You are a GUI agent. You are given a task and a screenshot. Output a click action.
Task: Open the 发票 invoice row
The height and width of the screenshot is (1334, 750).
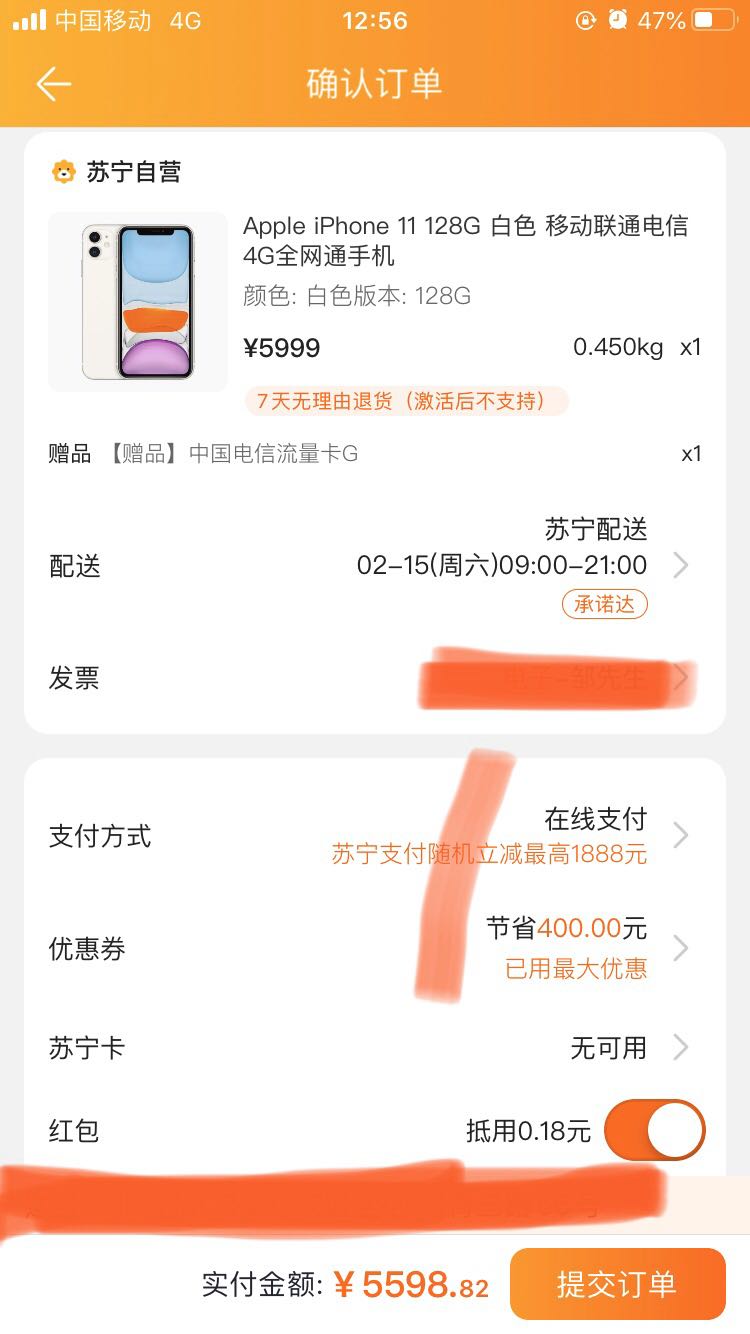[x=374, y=678]
